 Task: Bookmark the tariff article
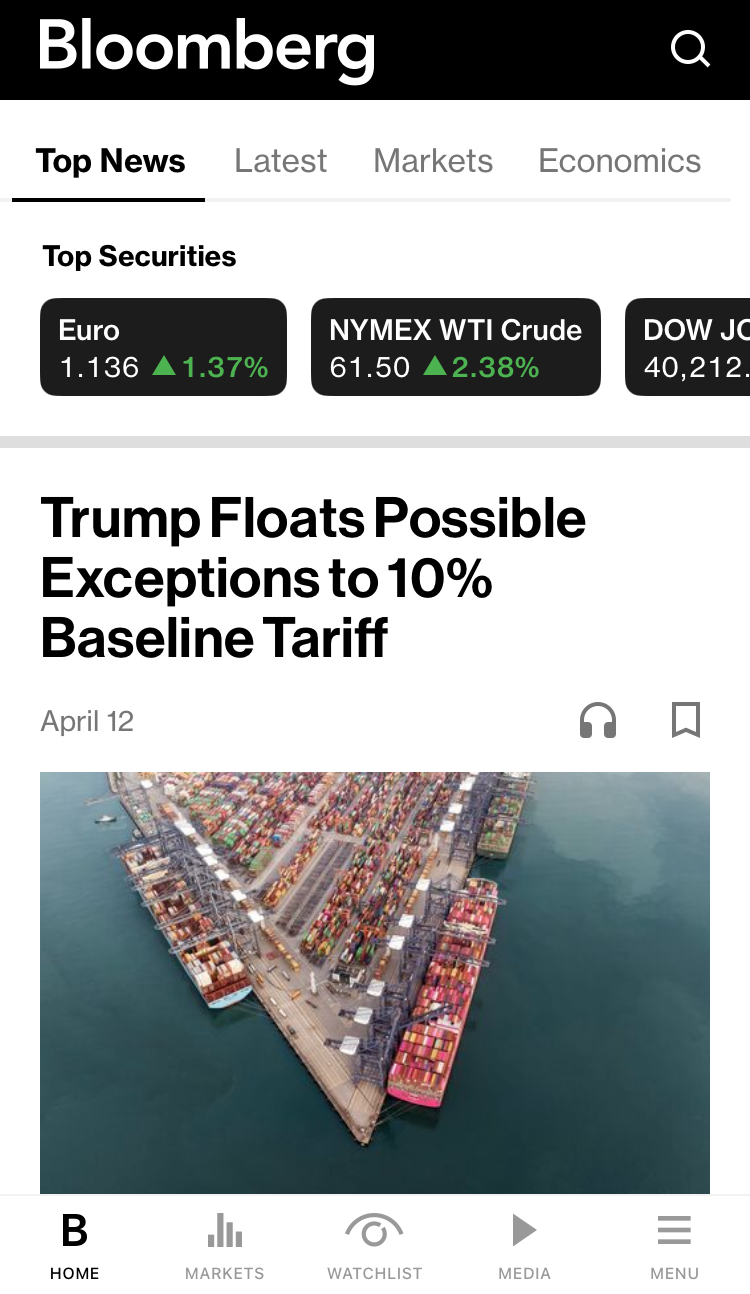point(686,720)
